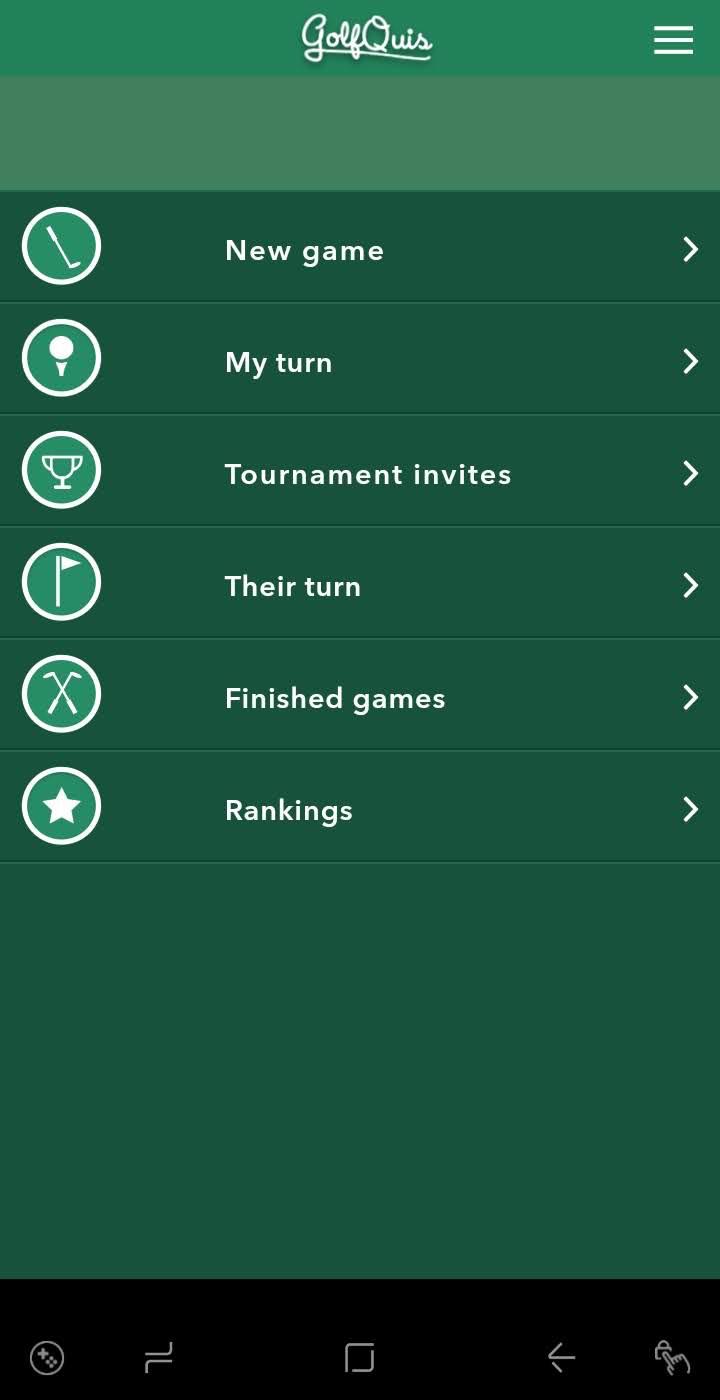Click the golf ball icon beside My turn
Viewport: 720px width, 1400px height.
(x=61, y=358)
